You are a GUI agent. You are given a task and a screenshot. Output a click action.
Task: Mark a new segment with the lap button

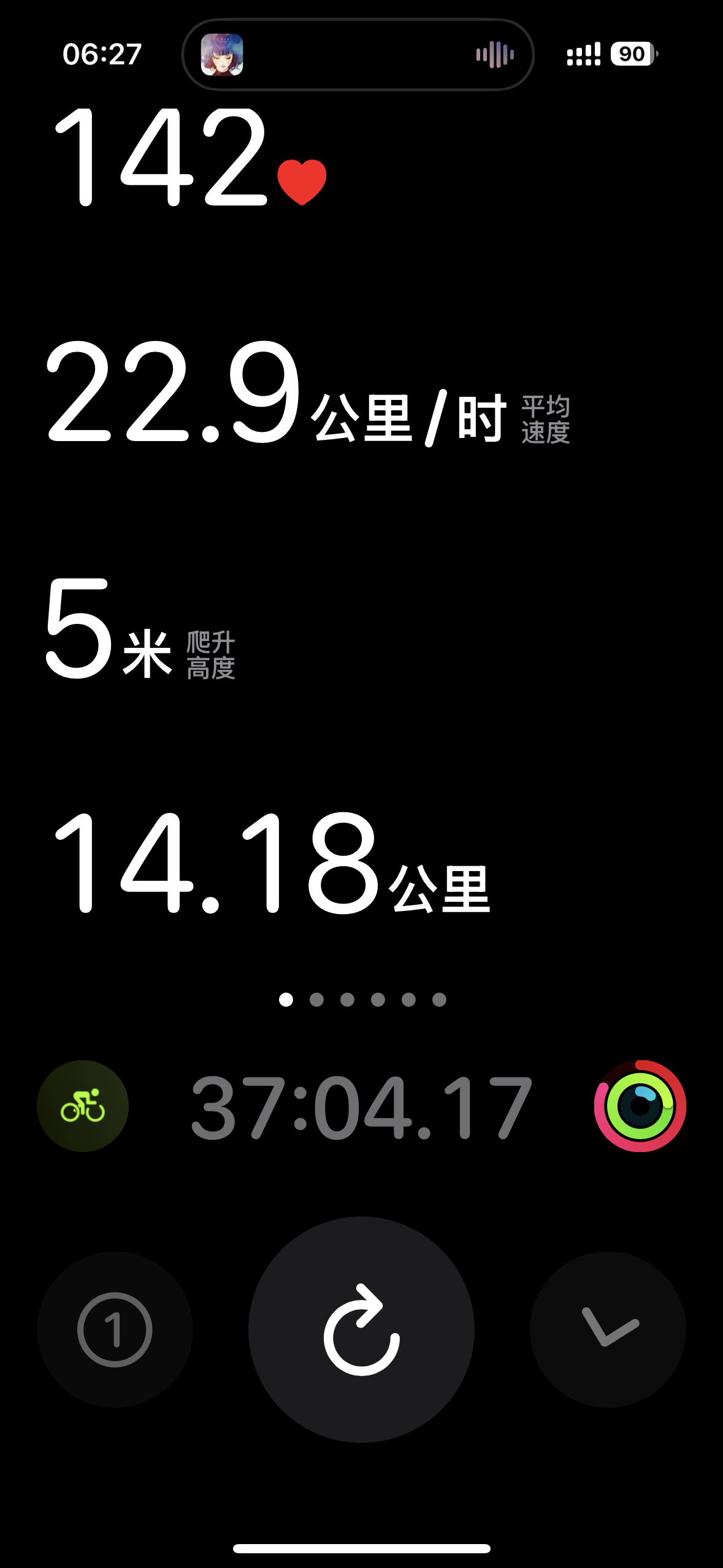(x=115, y=1329)
